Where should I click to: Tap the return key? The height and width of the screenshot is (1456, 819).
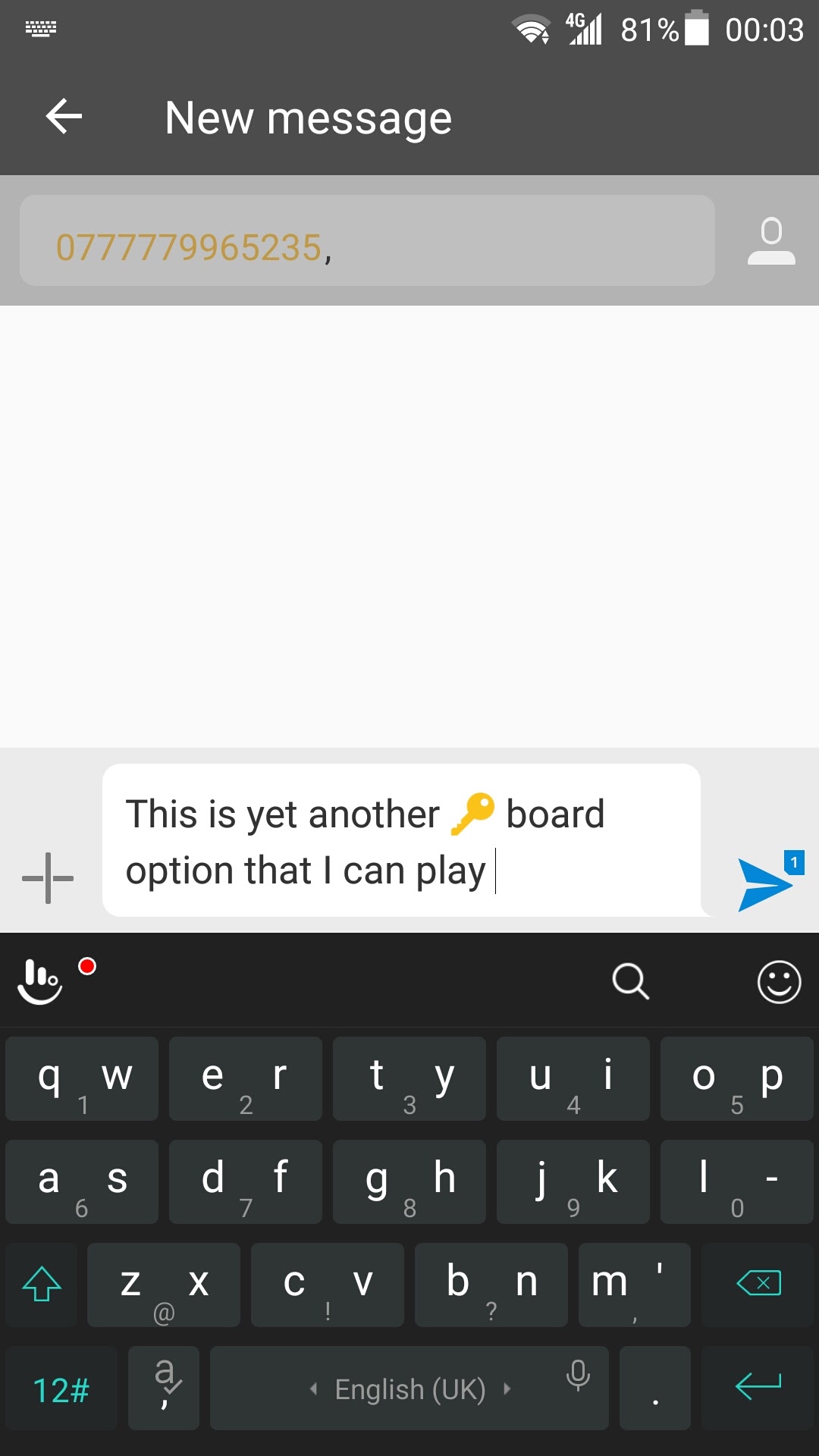(x=758, y=1389)
